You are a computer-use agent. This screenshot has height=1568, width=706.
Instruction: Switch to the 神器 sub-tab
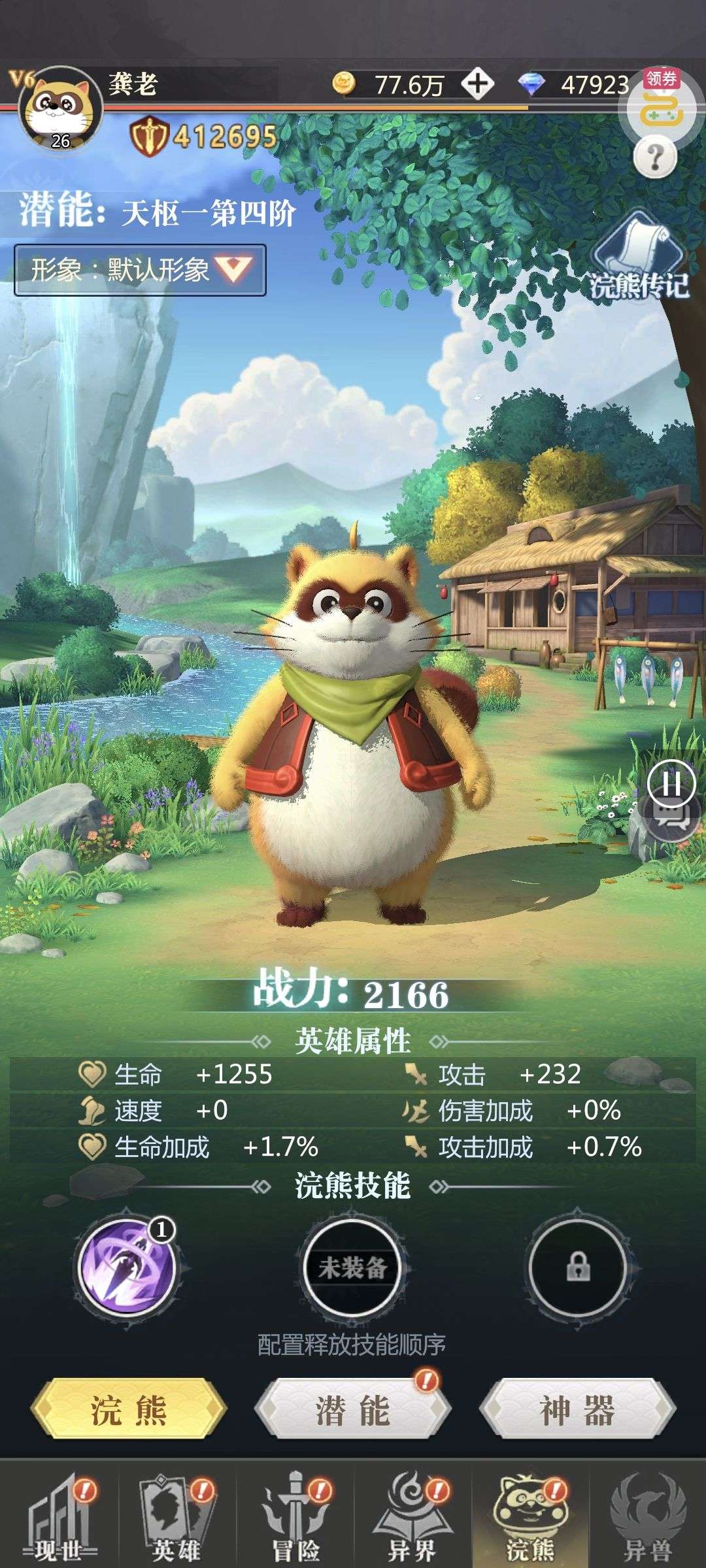click(x=577, y=1410)
